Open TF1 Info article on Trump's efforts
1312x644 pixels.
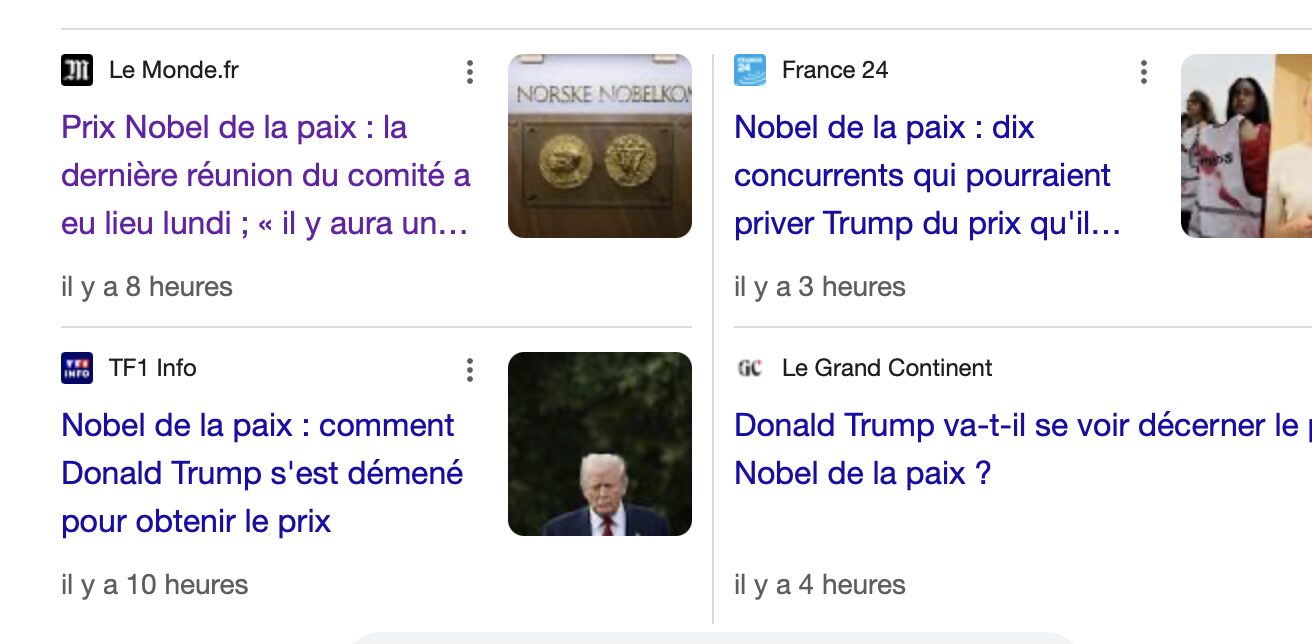tap(262, 472)
